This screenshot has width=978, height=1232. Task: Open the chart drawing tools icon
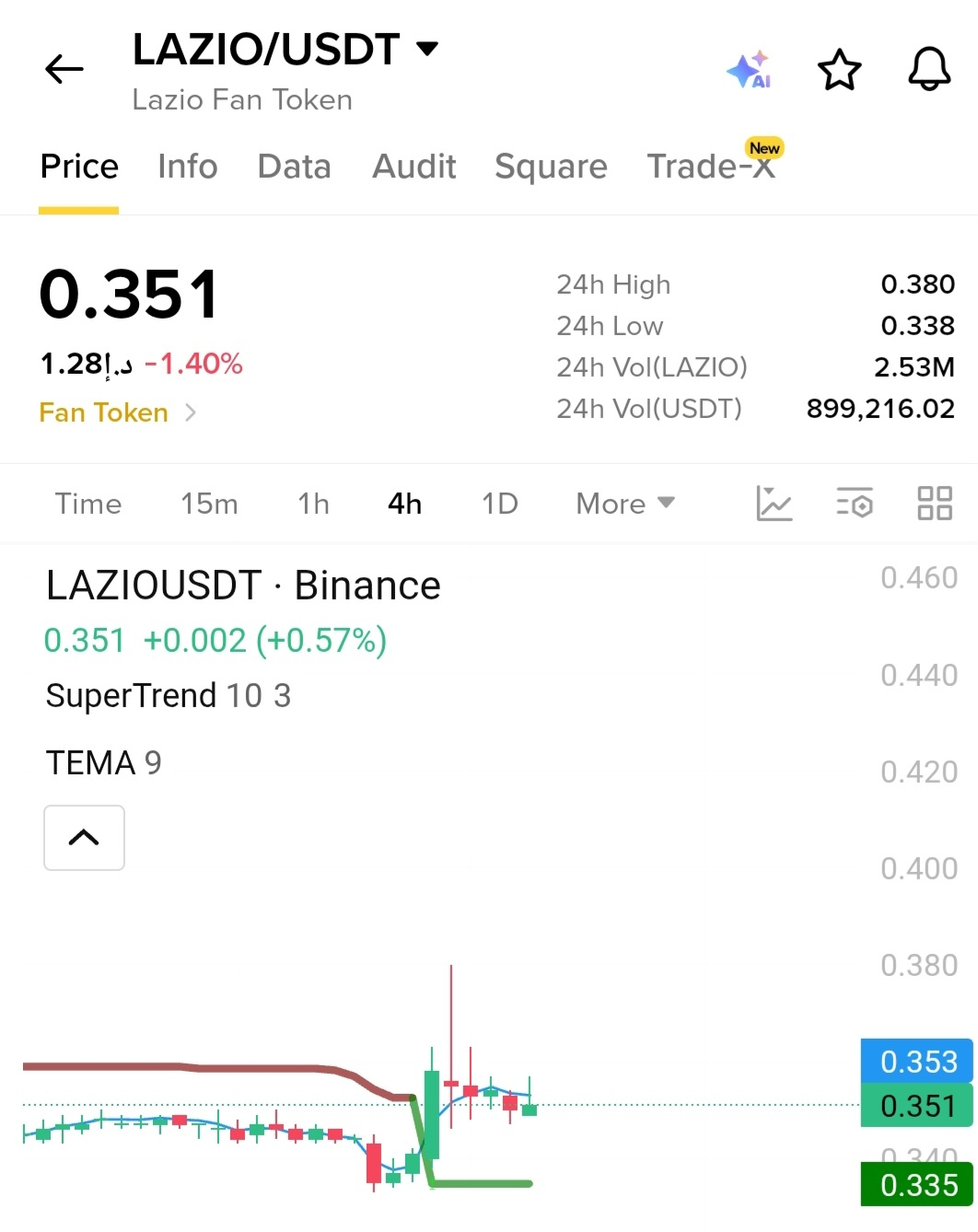(774, 504)
